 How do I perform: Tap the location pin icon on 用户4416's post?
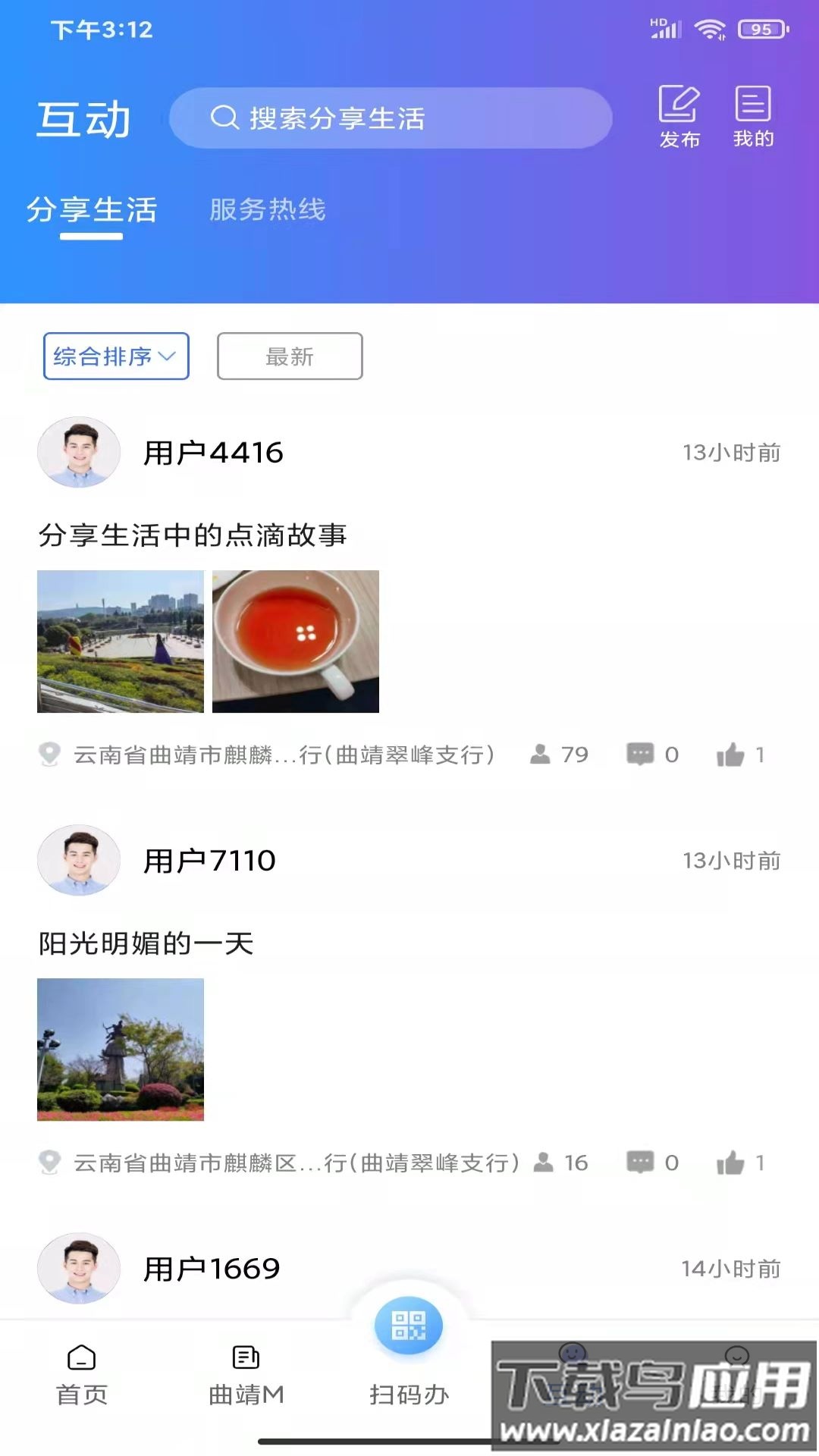pyautogui.click(x=49, y=754)
